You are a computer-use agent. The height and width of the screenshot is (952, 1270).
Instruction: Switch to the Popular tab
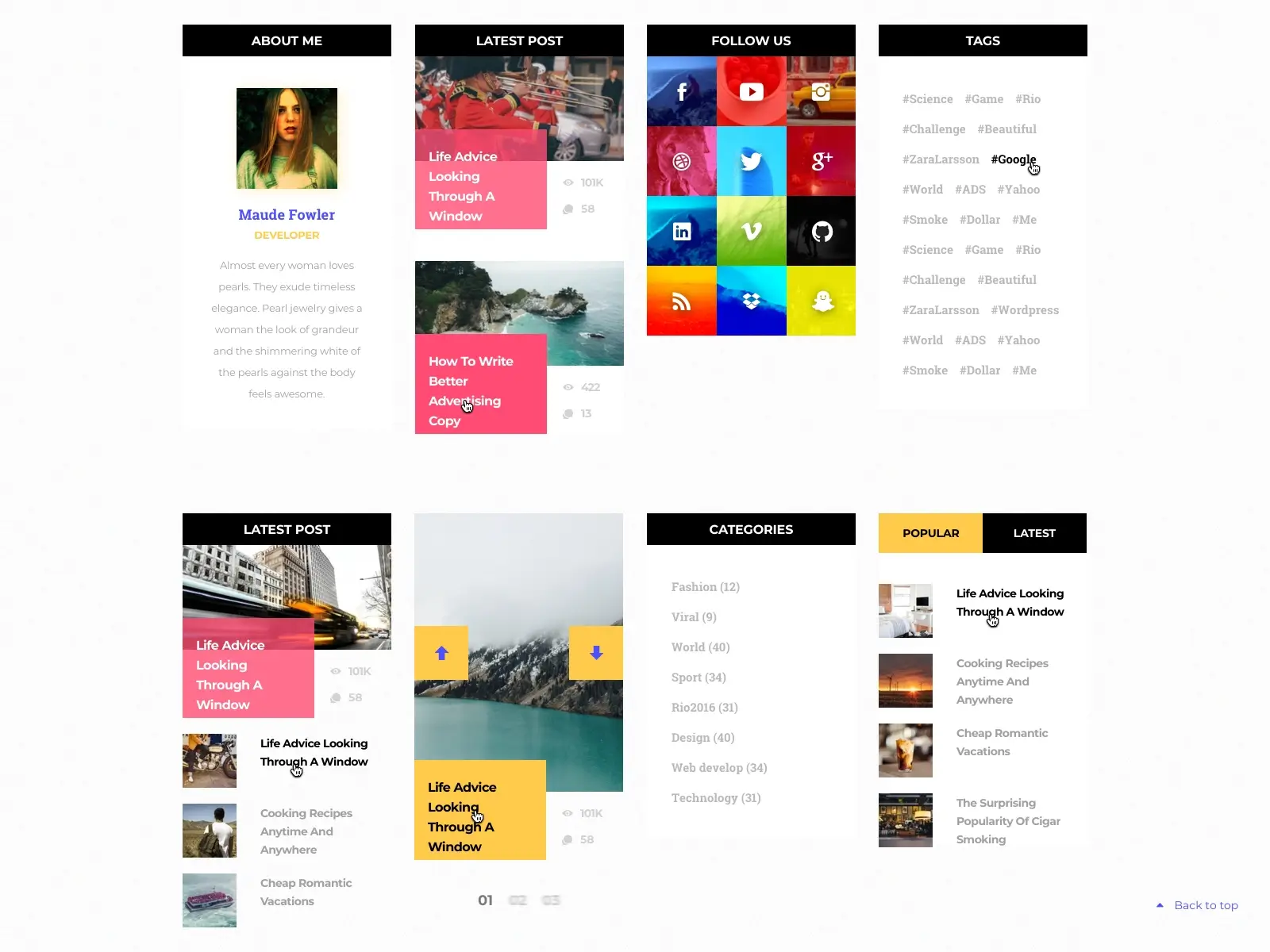[930, 533]
